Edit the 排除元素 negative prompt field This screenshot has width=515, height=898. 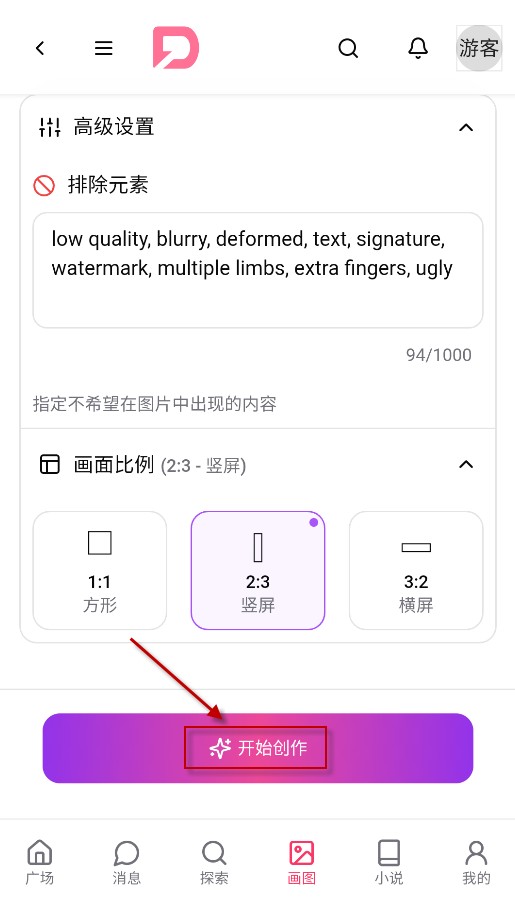tap(258, 270)
